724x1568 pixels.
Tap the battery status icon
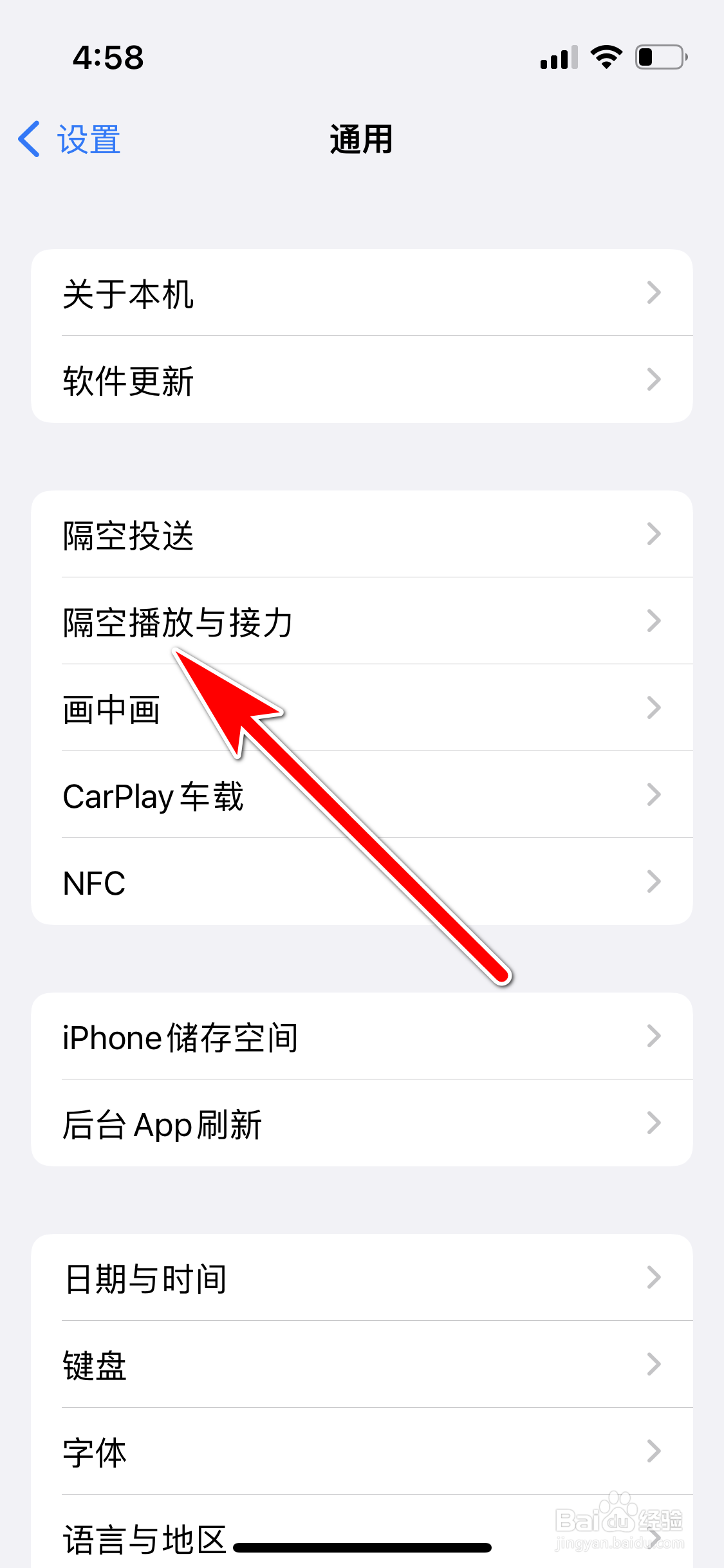660,58
